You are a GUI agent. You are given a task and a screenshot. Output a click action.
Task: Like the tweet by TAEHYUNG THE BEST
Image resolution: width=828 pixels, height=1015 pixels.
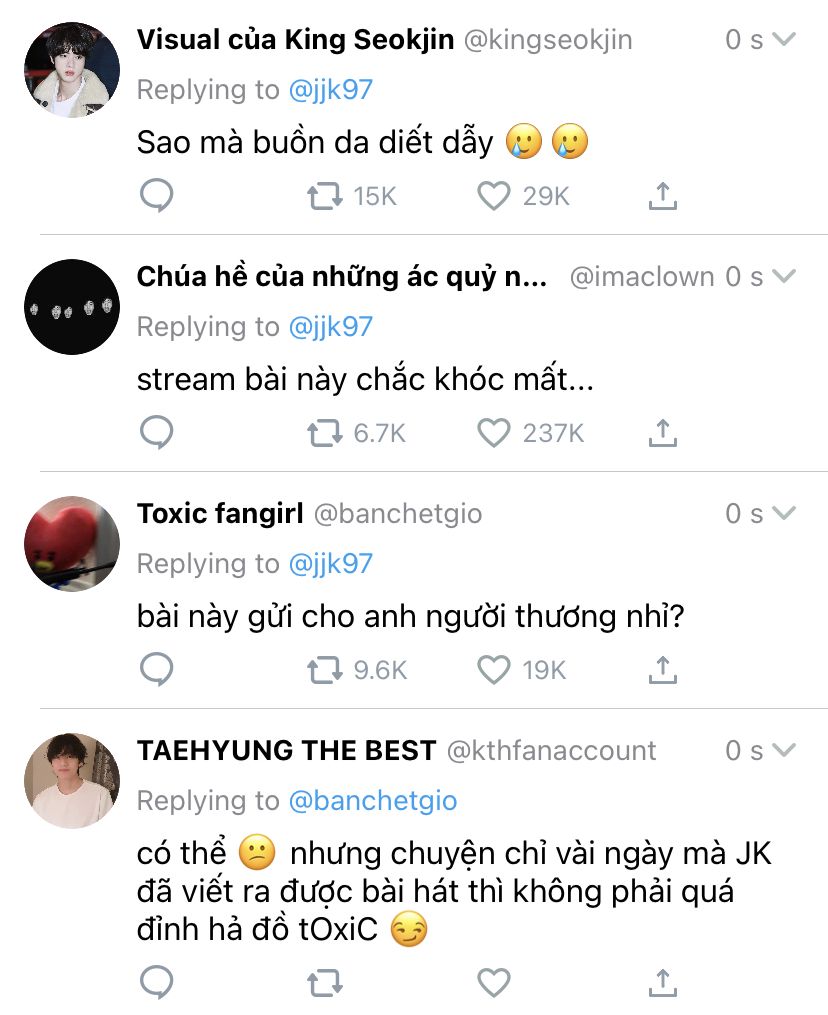pyautogui.click(x=493, y=983)
